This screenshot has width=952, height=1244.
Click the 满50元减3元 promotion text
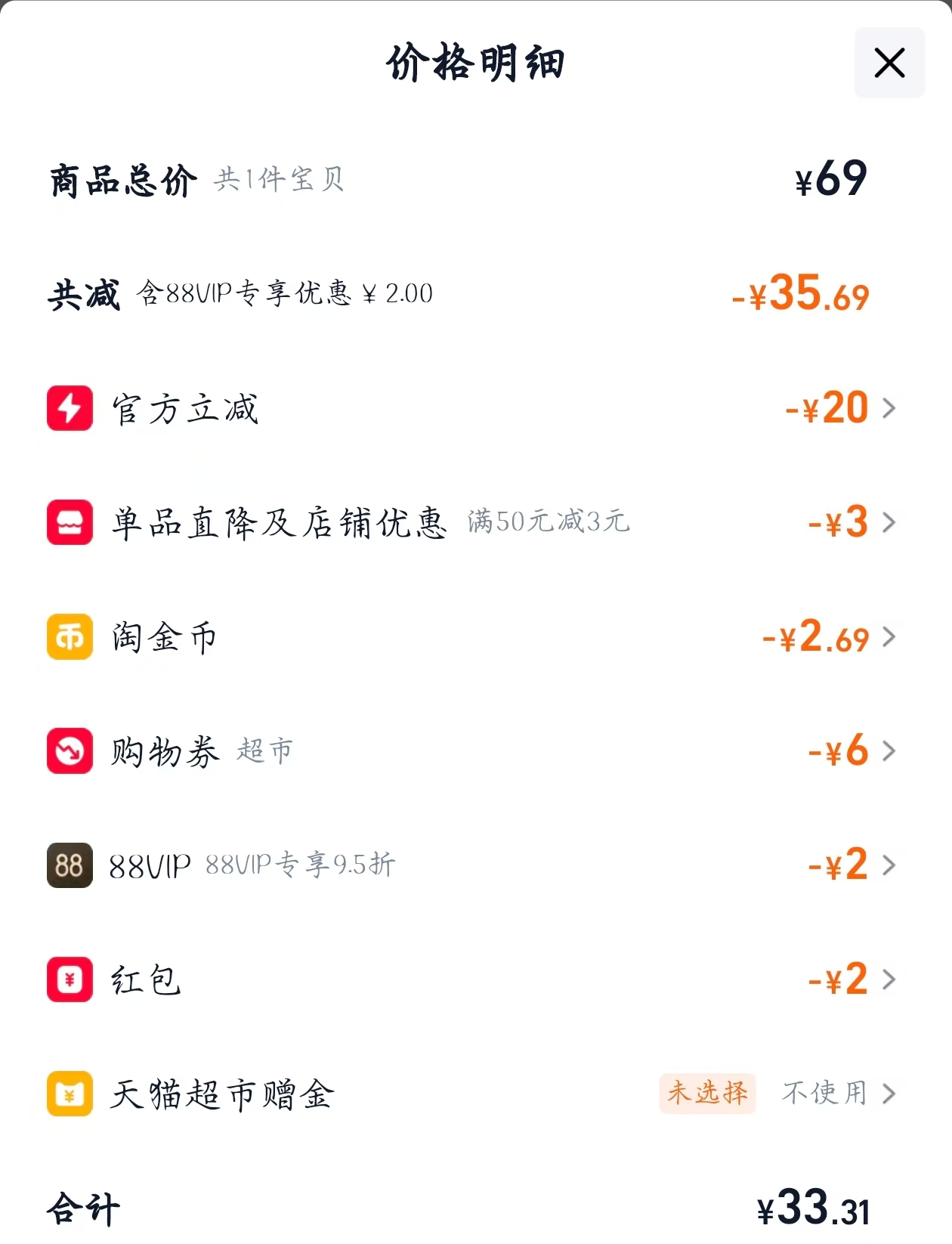tap(550, 523)
